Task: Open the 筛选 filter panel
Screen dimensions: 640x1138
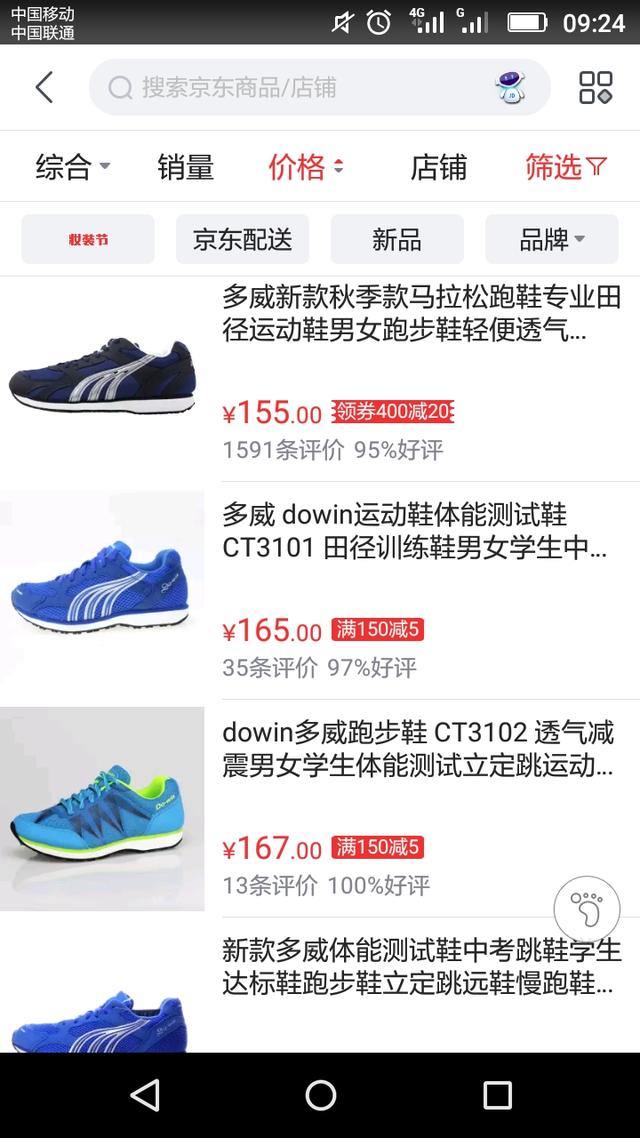Action: click(566, 167)
